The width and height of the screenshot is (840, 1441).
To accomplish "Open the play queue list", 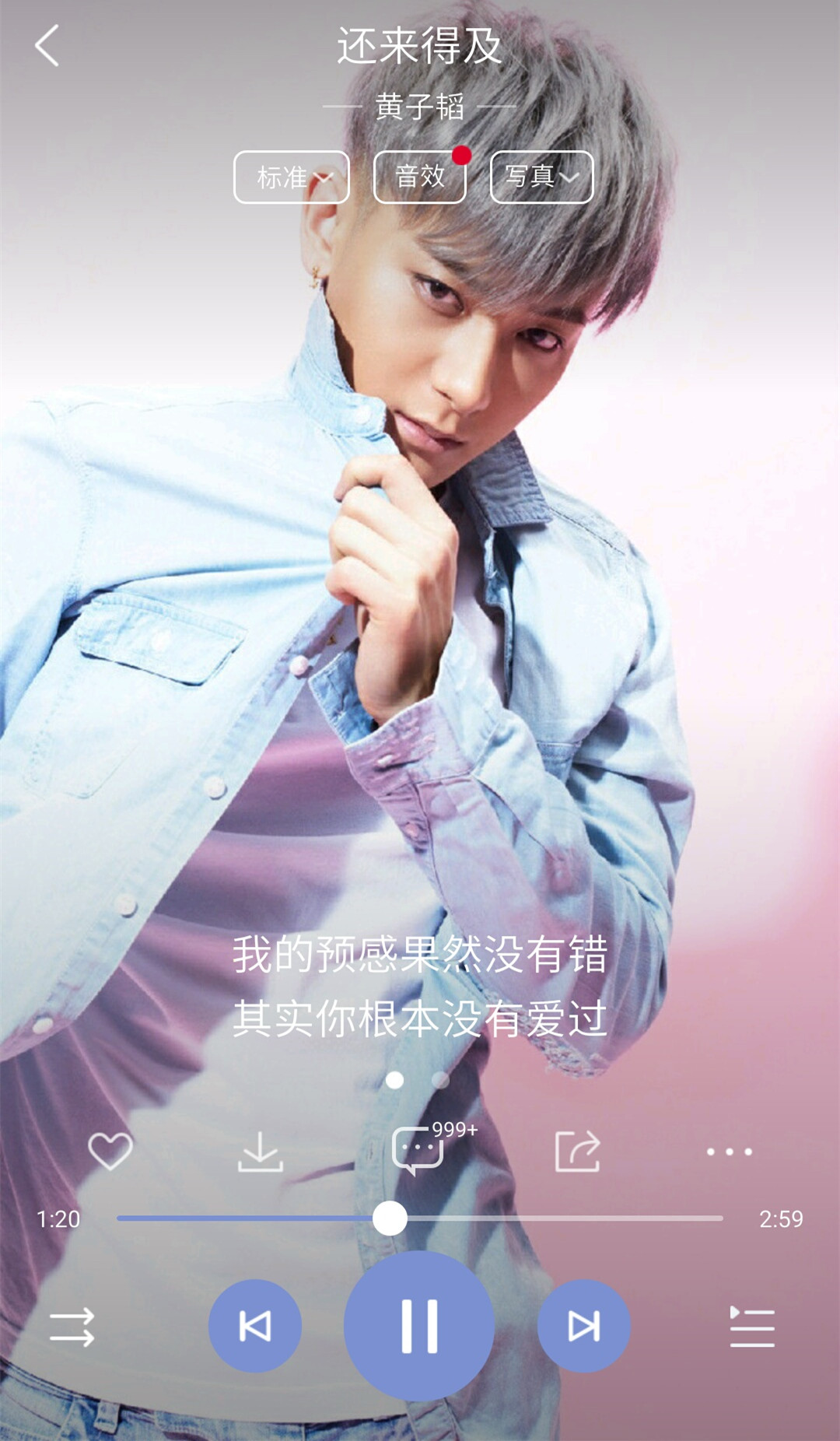I will pyautogui.click(x=751, y=1327).
